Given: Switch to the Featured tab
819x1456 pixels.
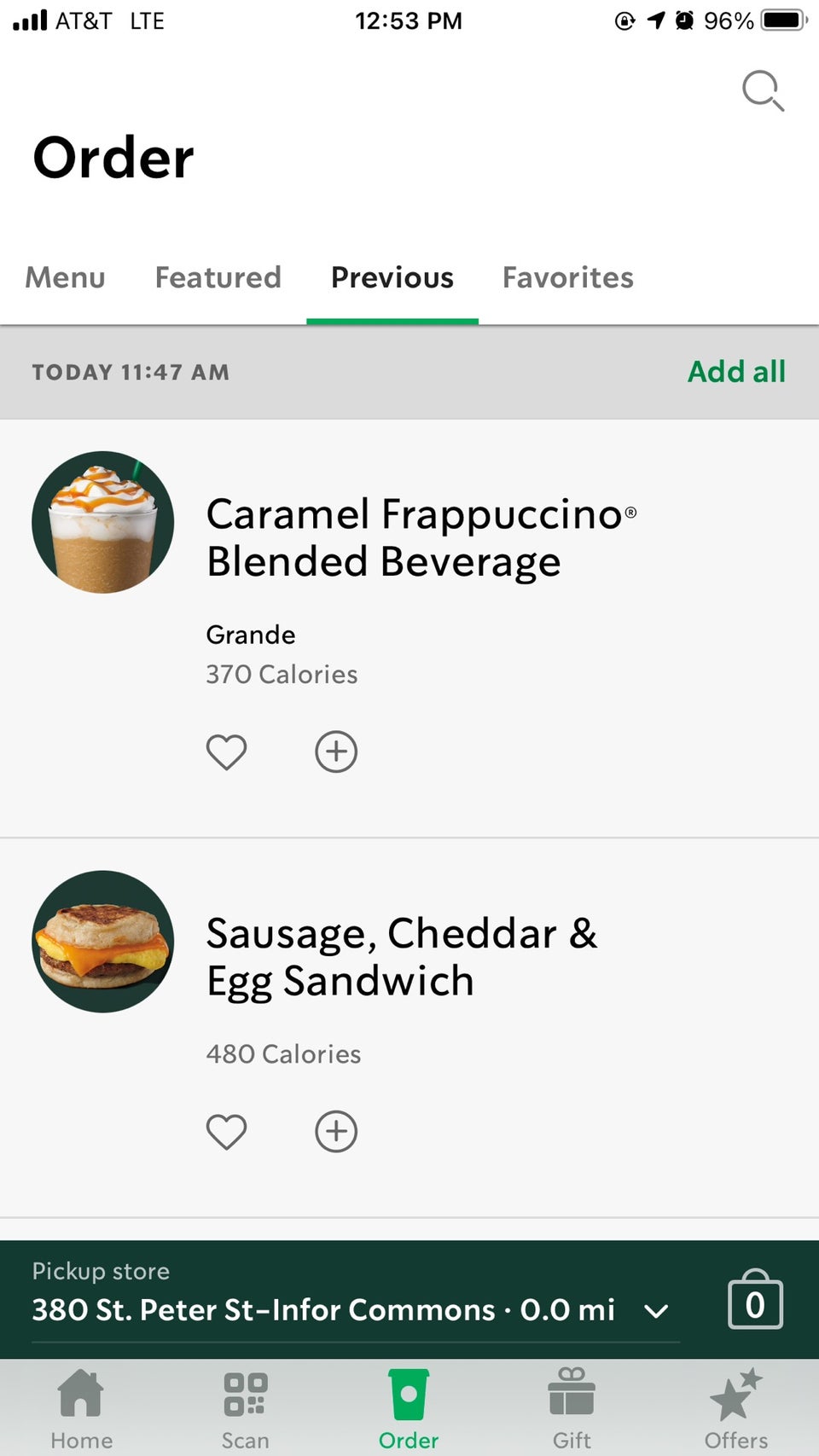Looking at the screenshot, I should click(218, 277).
